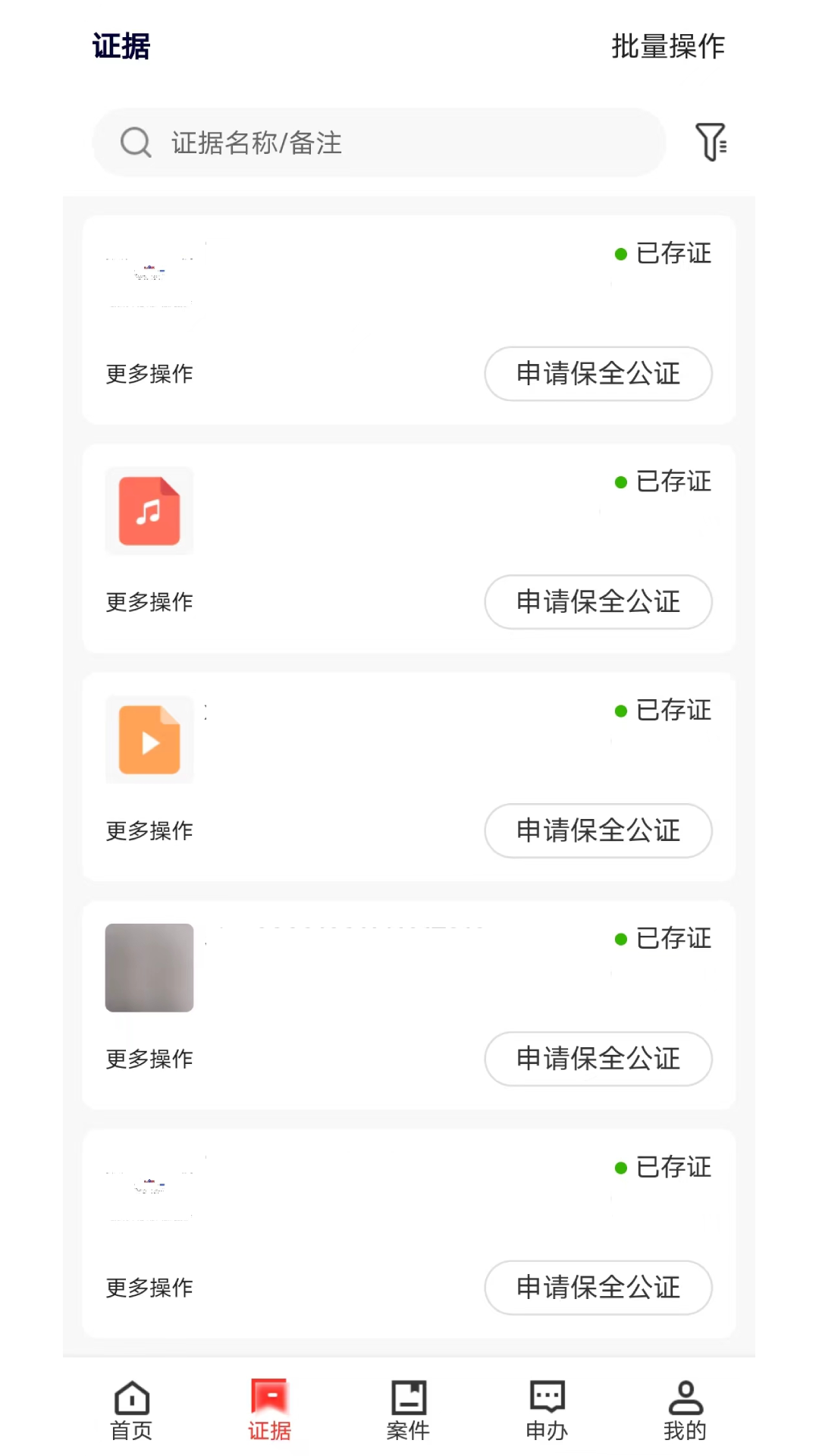Expand 更多操作 on the music evidence card
Viewport: 819px width, 1456px height.
tap(149, 601)
